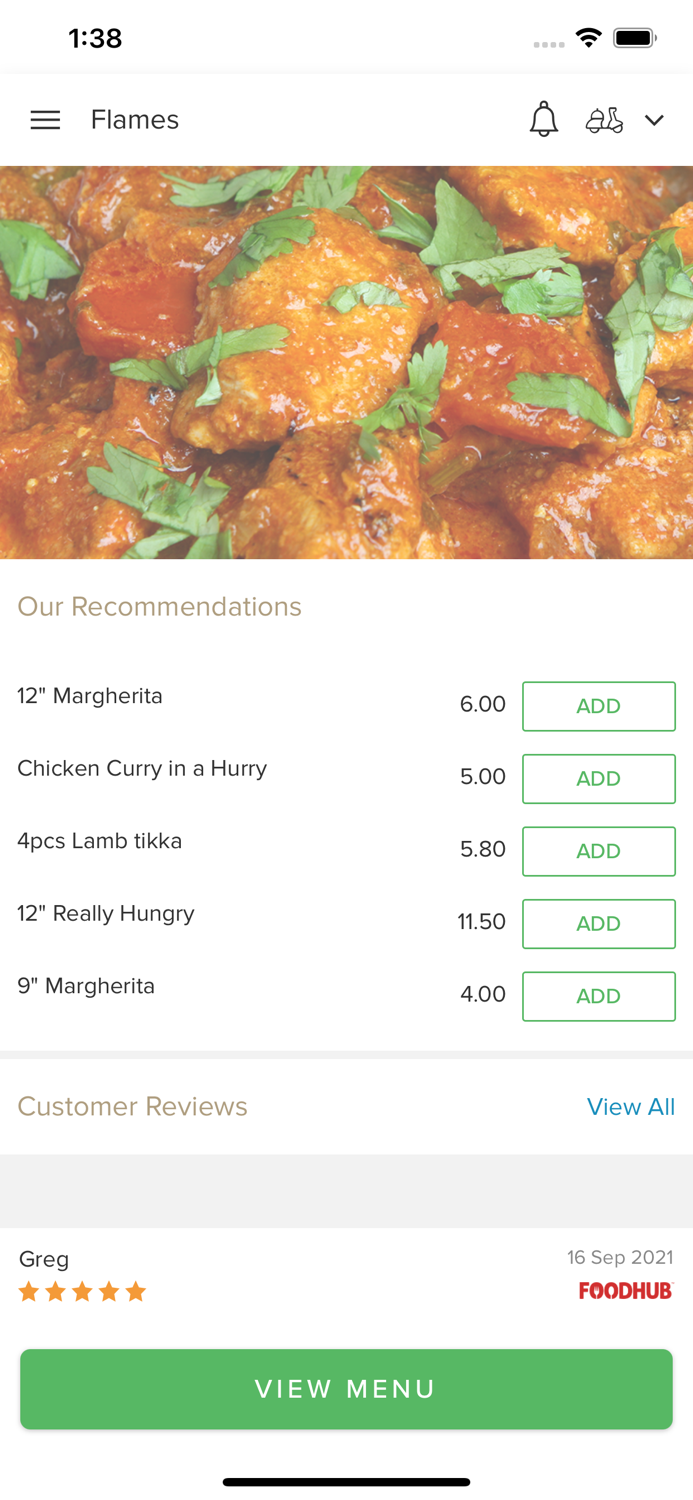Expand the delivery type dropdown
This screenshot has height=1500, width=693.
pyautogui.click(x=654, y=120)
